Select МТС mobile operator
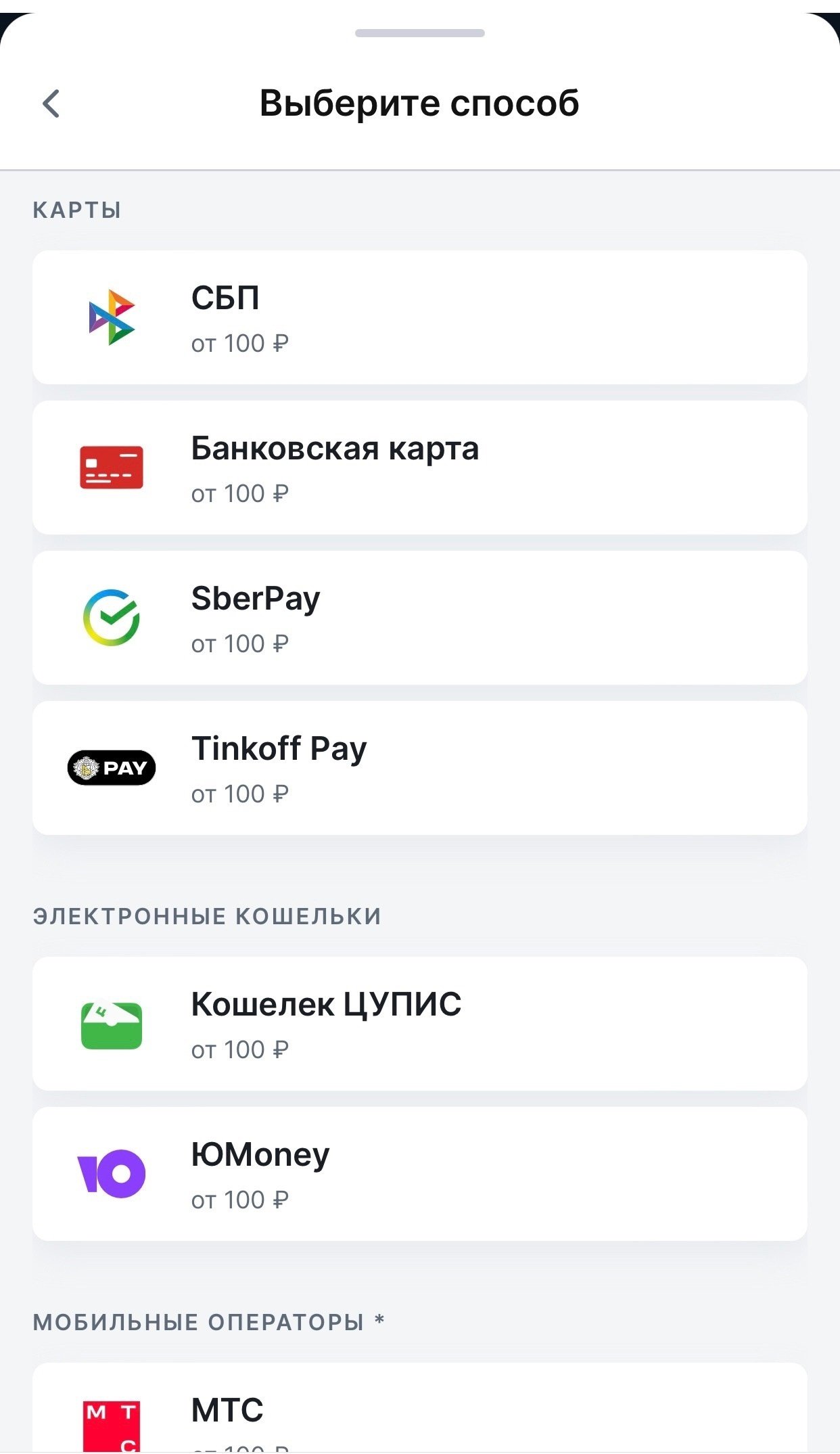The height and width of the screenshot is (1454, 840). tap(419, 1411)
